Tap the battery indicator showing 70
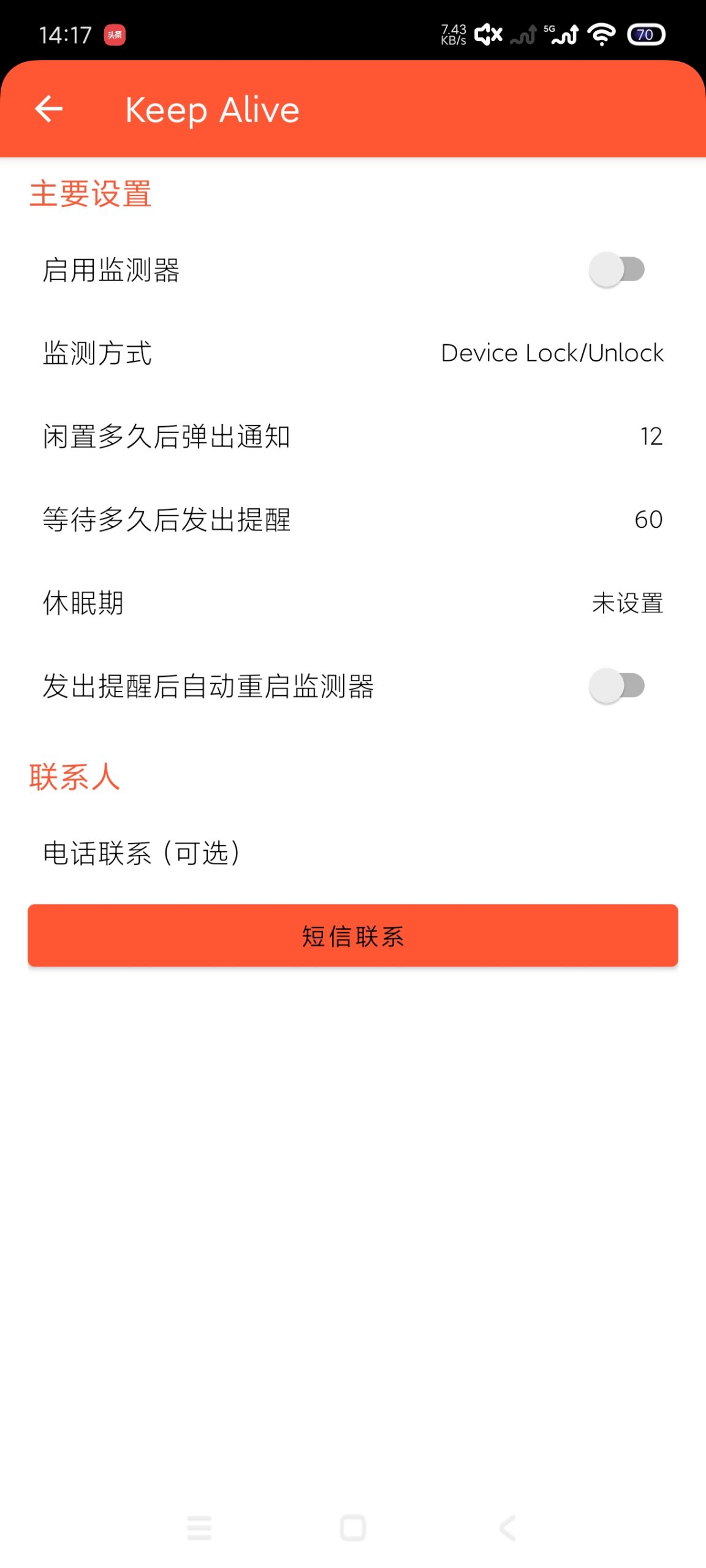 pyautogui.click(x=645, y=35)
